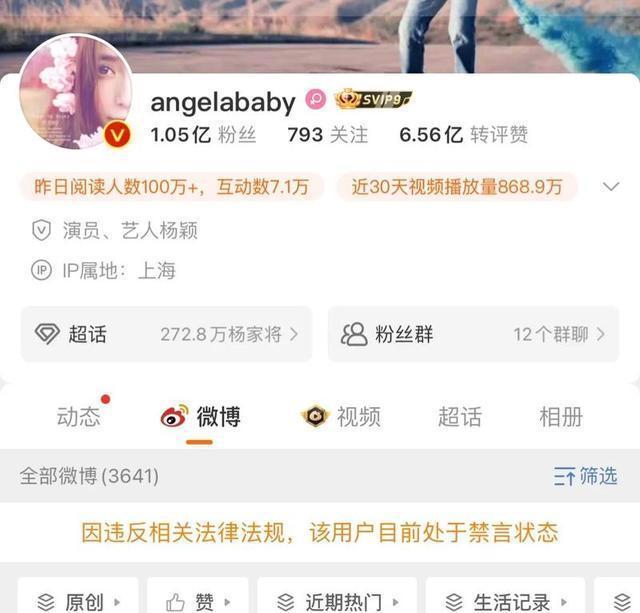Switch to the 动态 tab

click(79, 416)
